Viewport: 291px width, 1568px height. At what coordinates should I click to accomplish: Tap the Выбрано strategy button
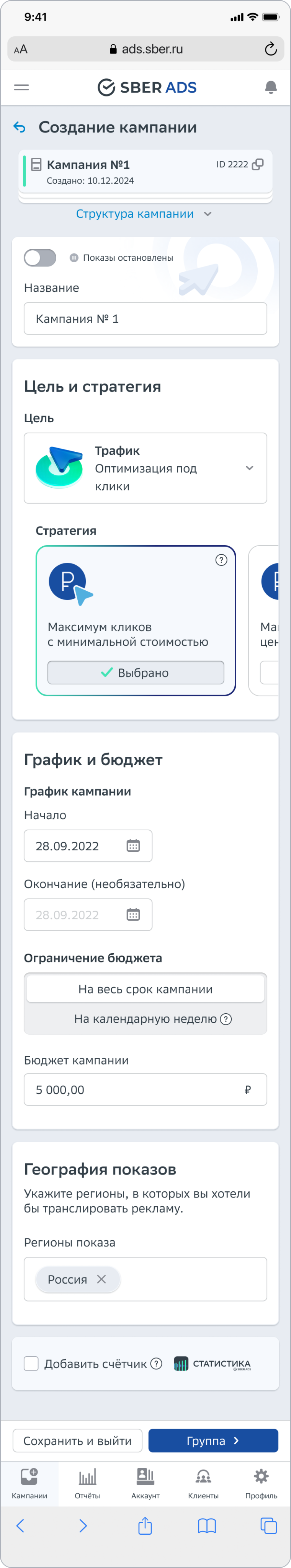[135, 672]
